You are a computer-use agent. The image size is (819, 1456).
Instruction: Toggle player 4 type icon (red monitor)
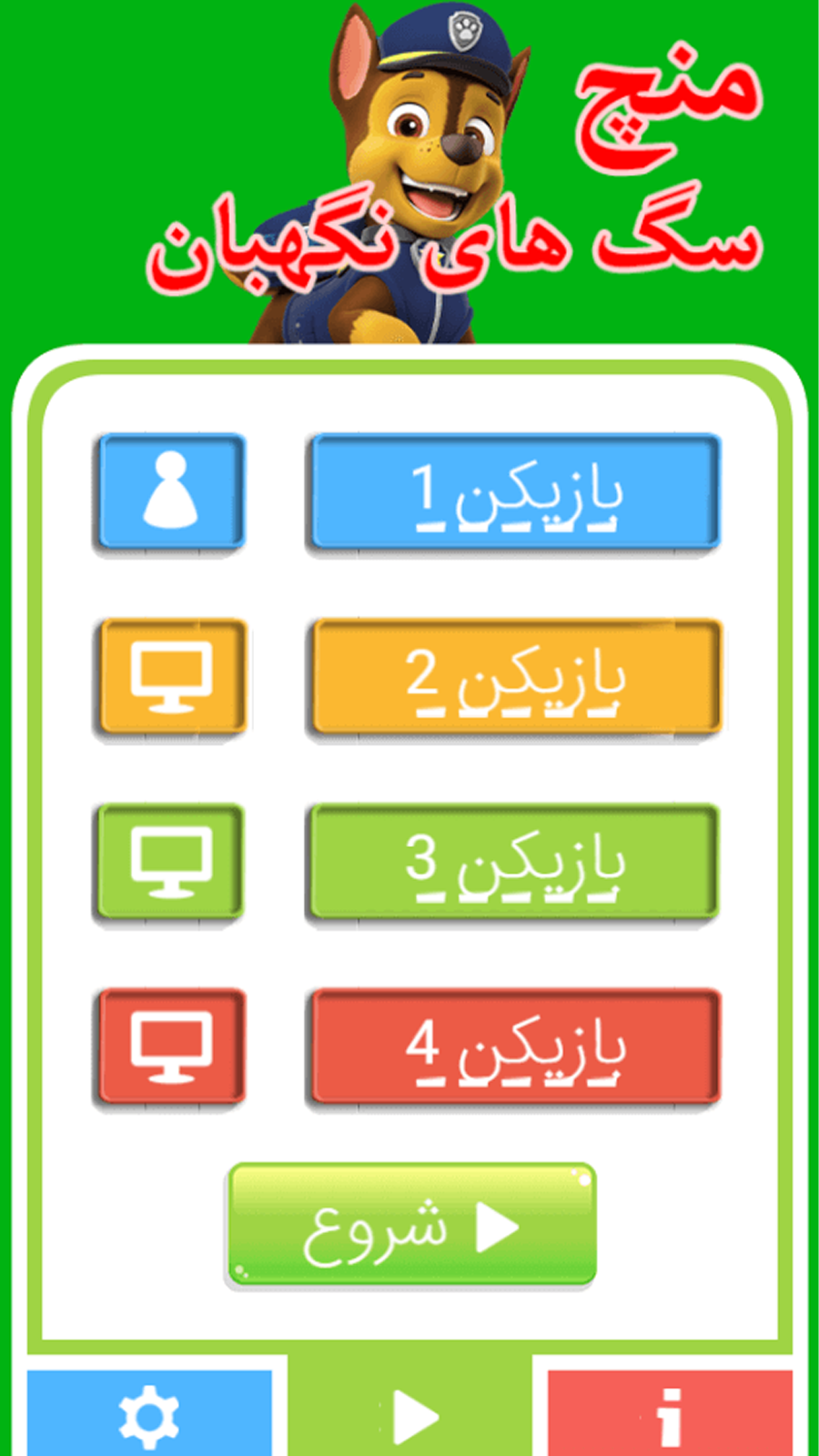(170, 1046)
